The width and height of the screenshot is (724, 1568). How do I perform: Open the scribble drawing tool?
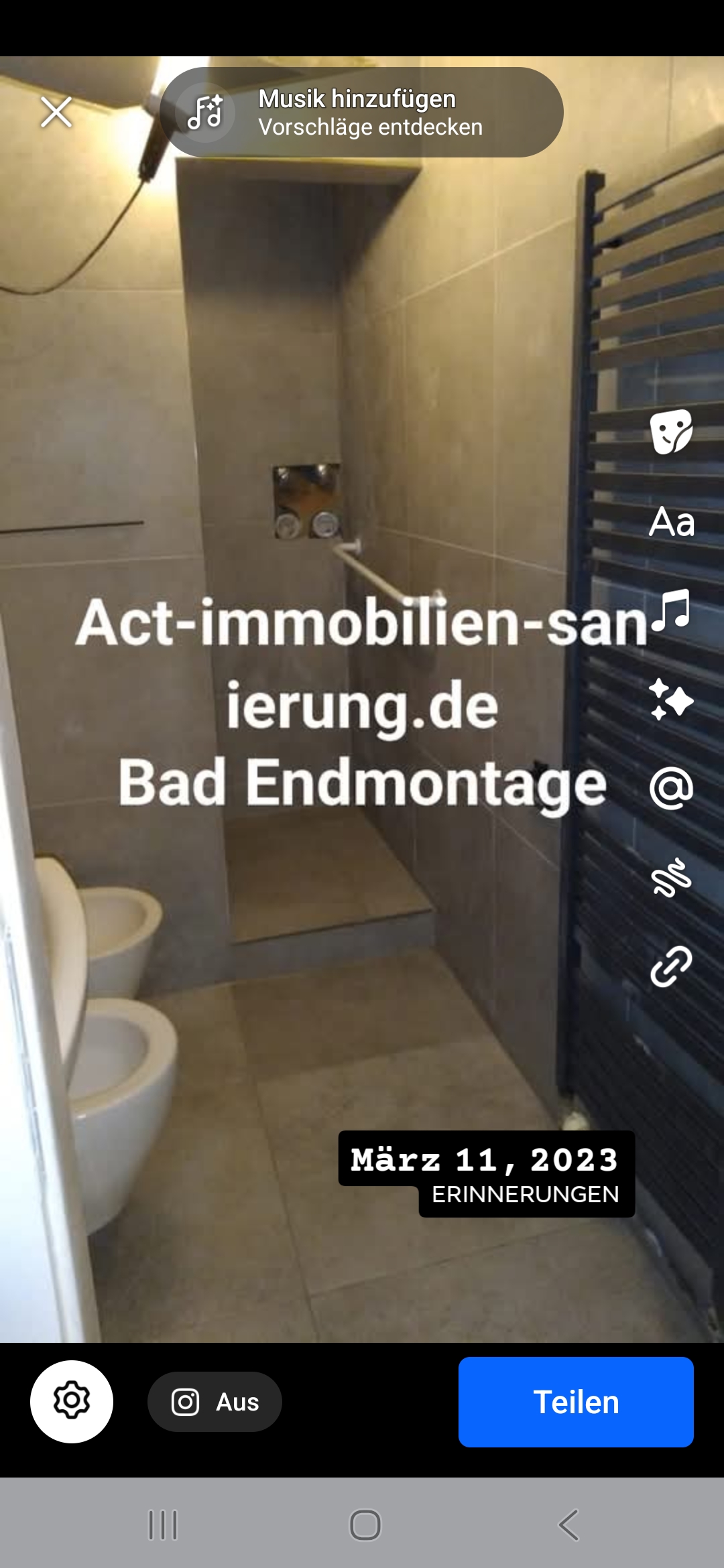[x=671, y=877]
